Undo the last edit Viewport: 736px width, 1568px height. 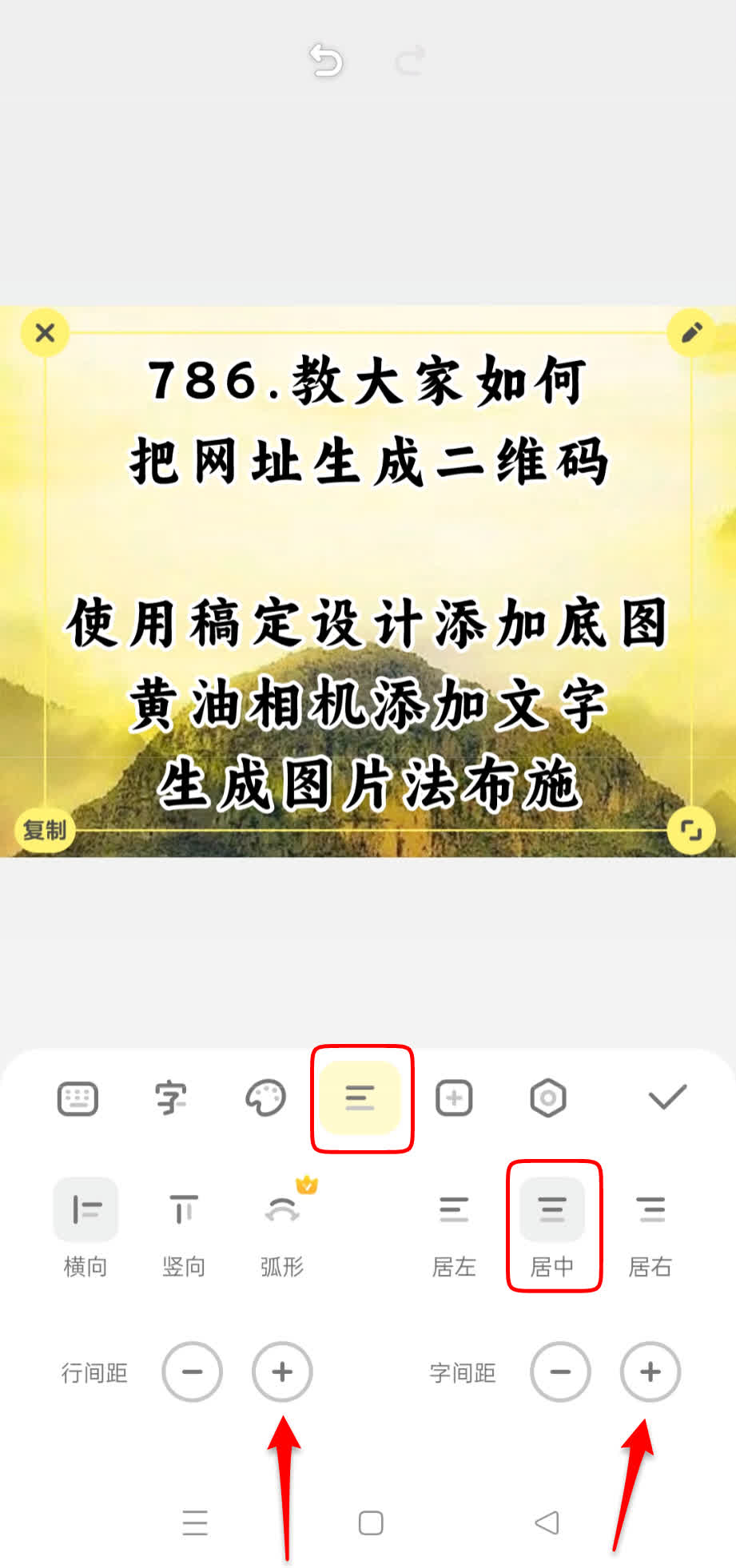[326, 61]
